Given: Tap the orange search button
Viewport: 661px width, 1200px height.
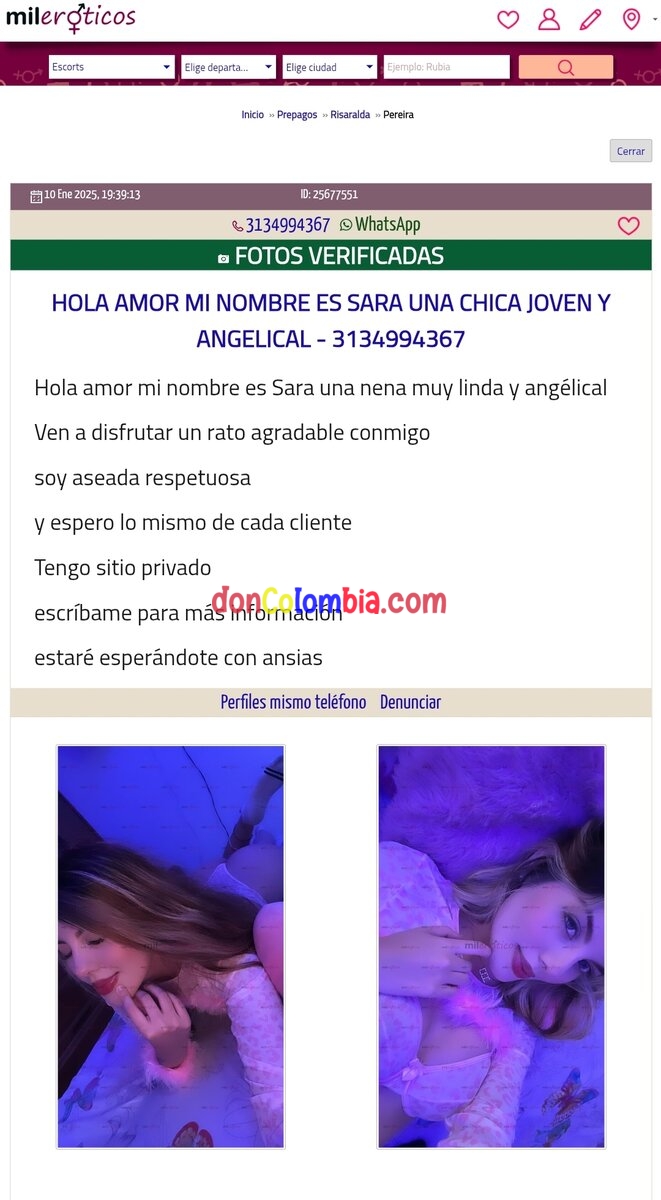Looking at the screenshot, I should 565,67.
